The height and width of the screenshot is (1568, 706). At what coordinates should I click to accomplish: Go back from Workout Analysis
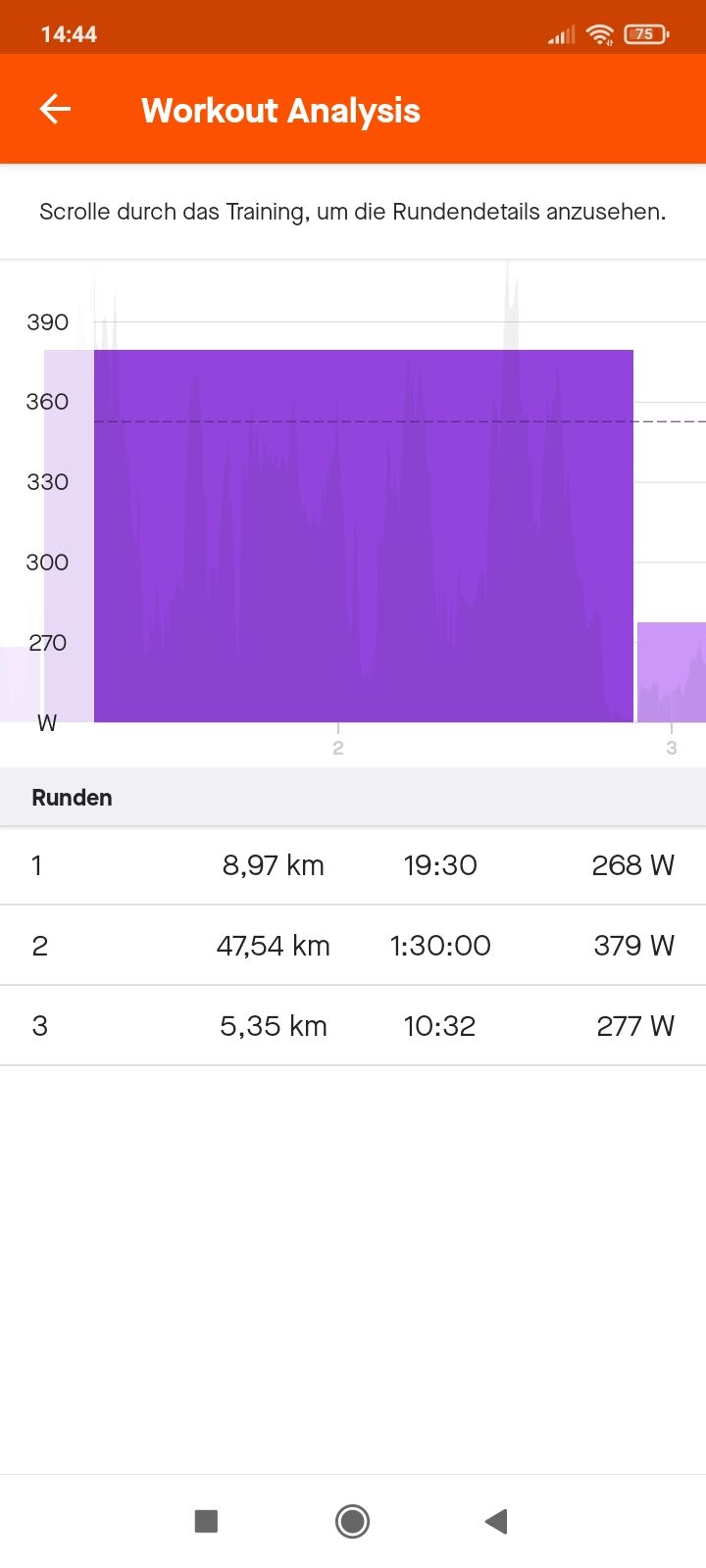(x=55, y=110)
